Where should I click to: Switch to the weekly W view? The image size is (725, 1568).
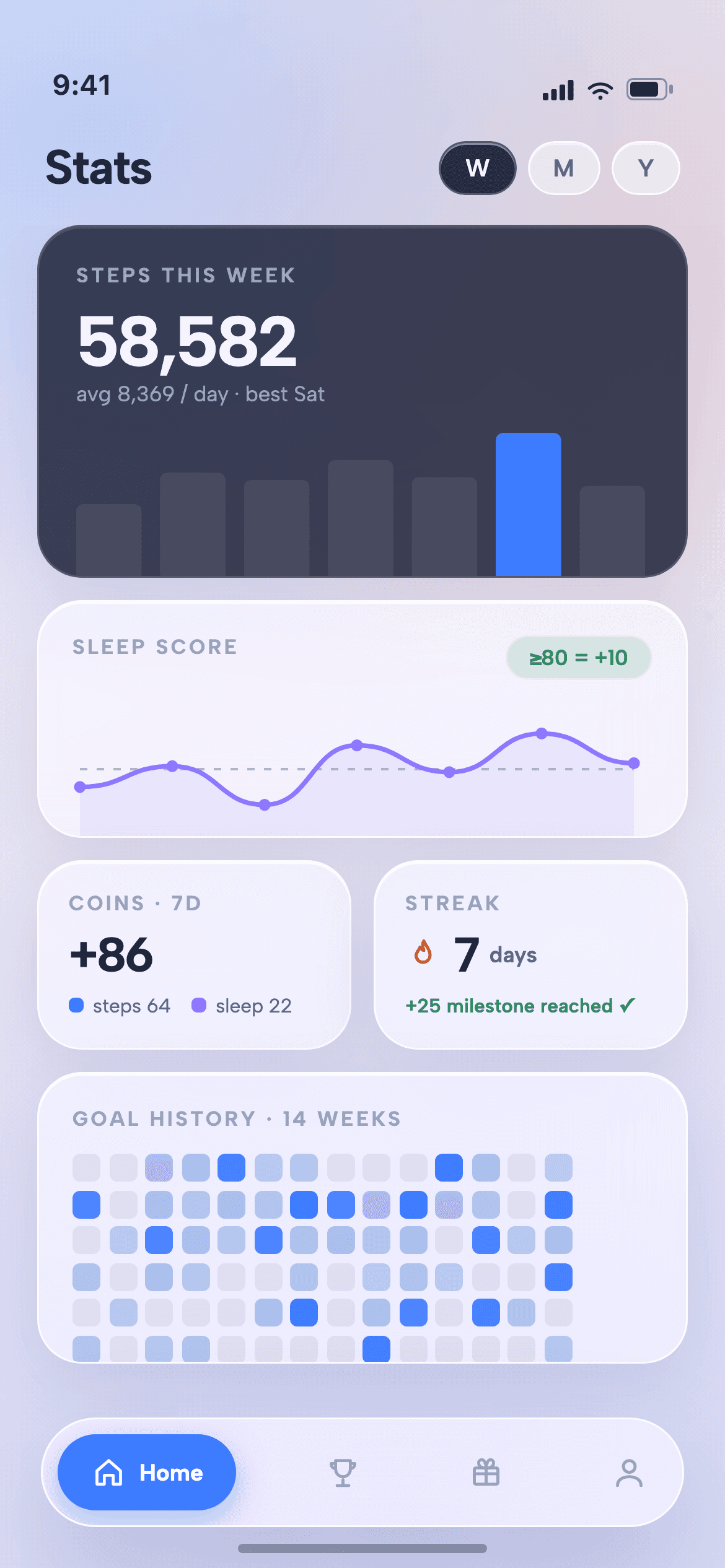477,168
